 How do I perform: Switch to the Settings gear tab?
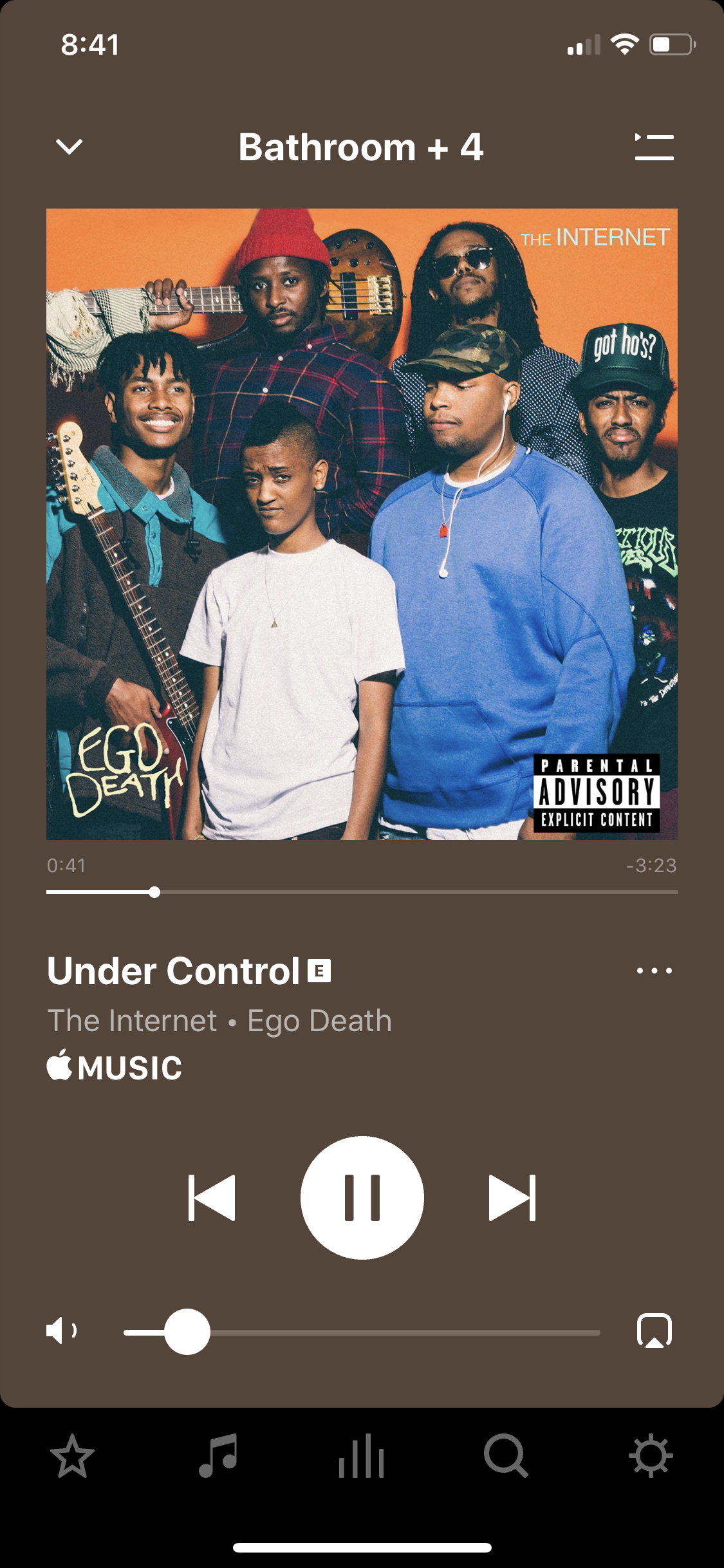[x=651, y=1456]
